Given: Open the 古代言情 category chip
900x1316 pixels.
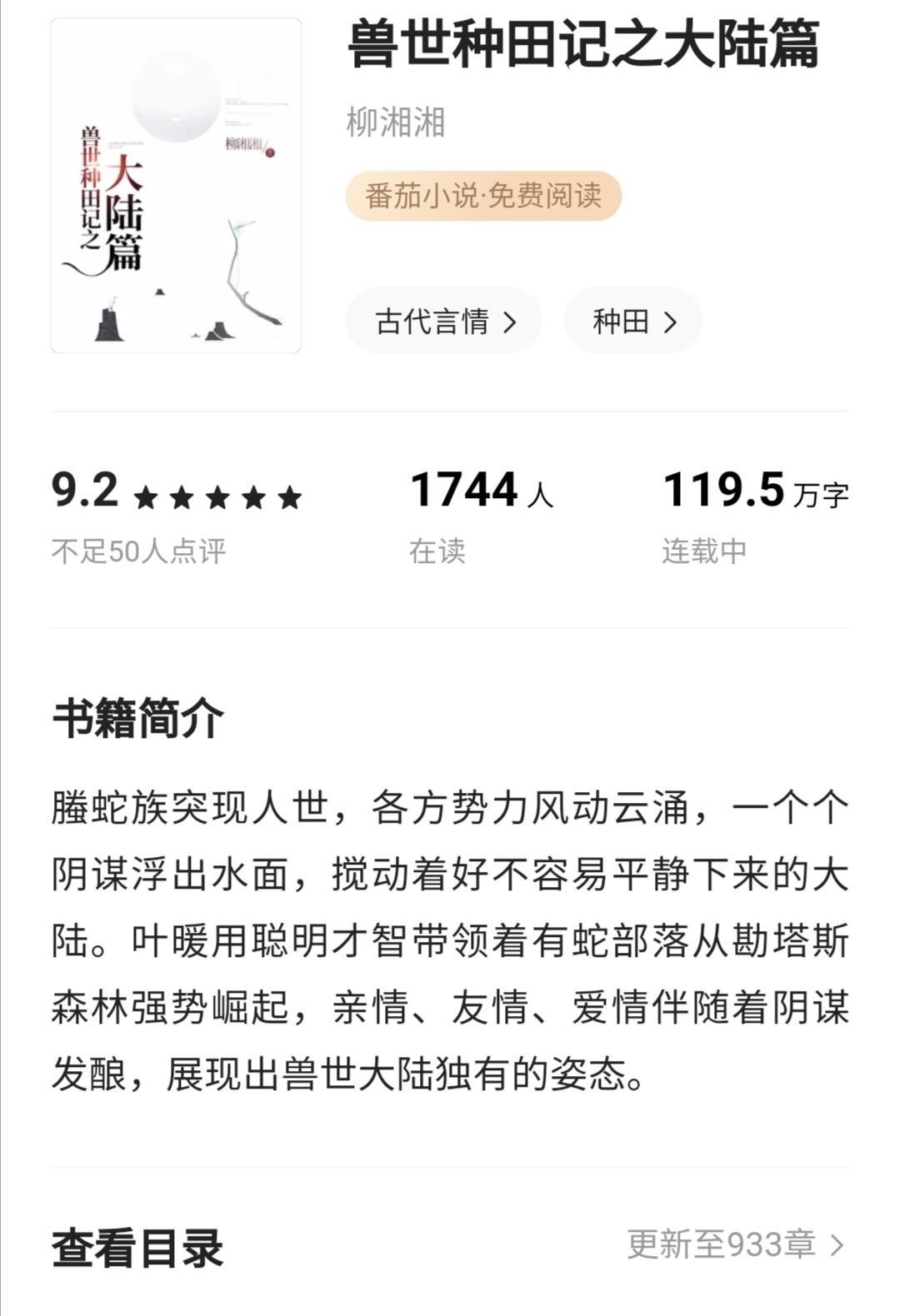Looking at the screenshot, I should (444, 321).
